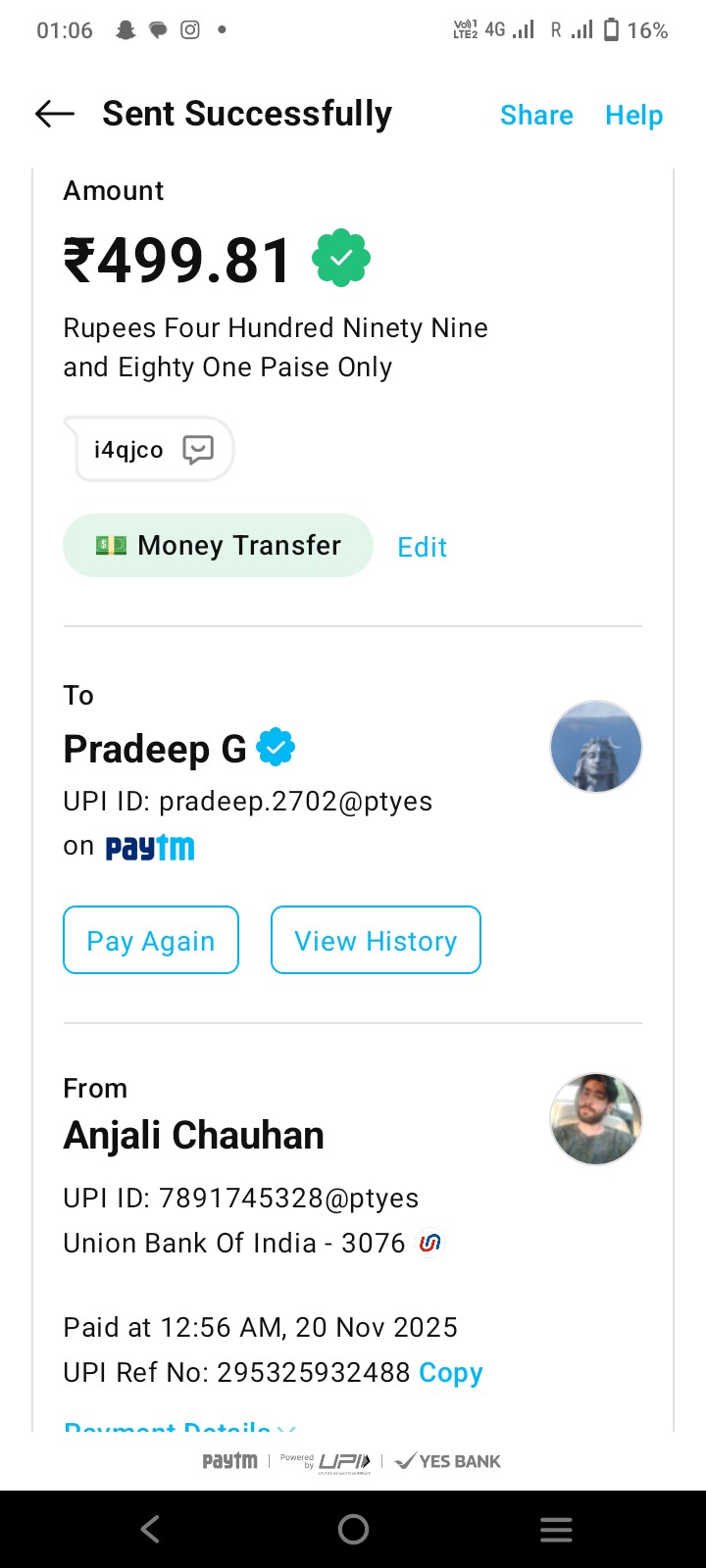Open the Help link
This screenshot has width=706, height=1568.
(x=633, y=116)
